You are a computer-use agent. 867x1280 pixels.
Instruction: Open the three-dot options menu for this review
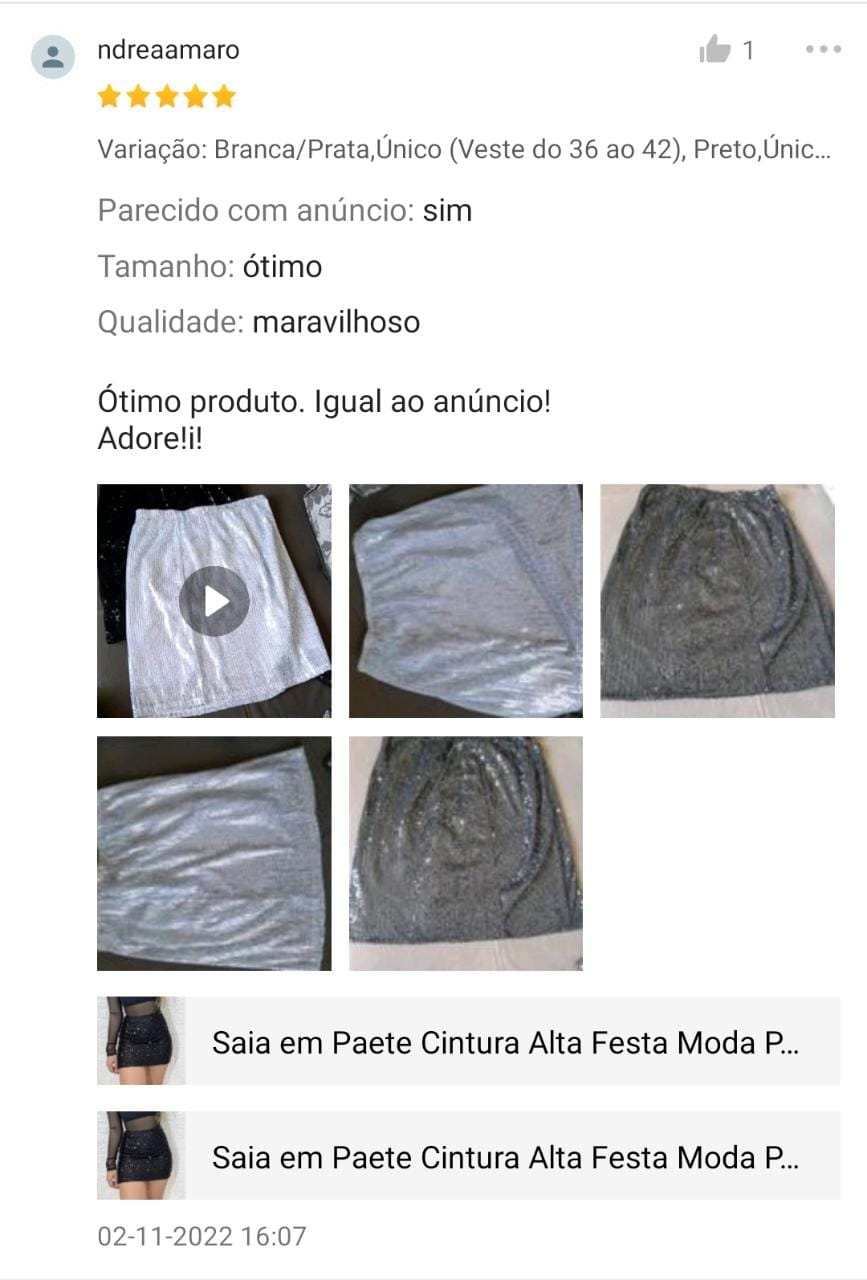tap(823, 49)
